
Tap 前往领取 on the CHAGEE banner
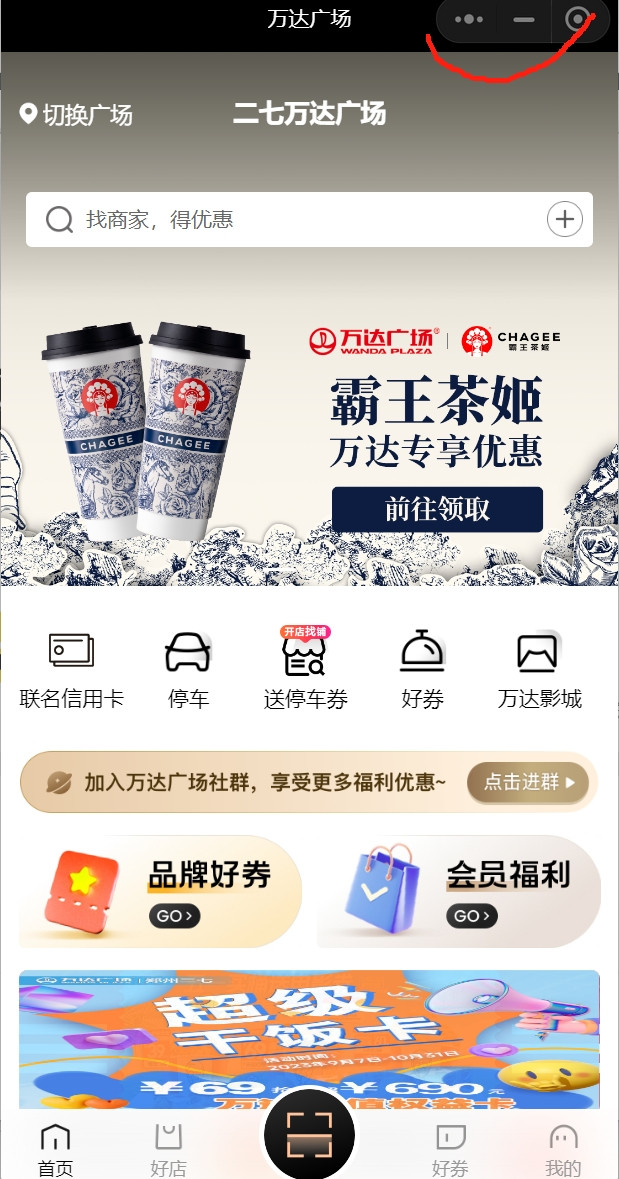pyautogui.click(x=437, y=509)
